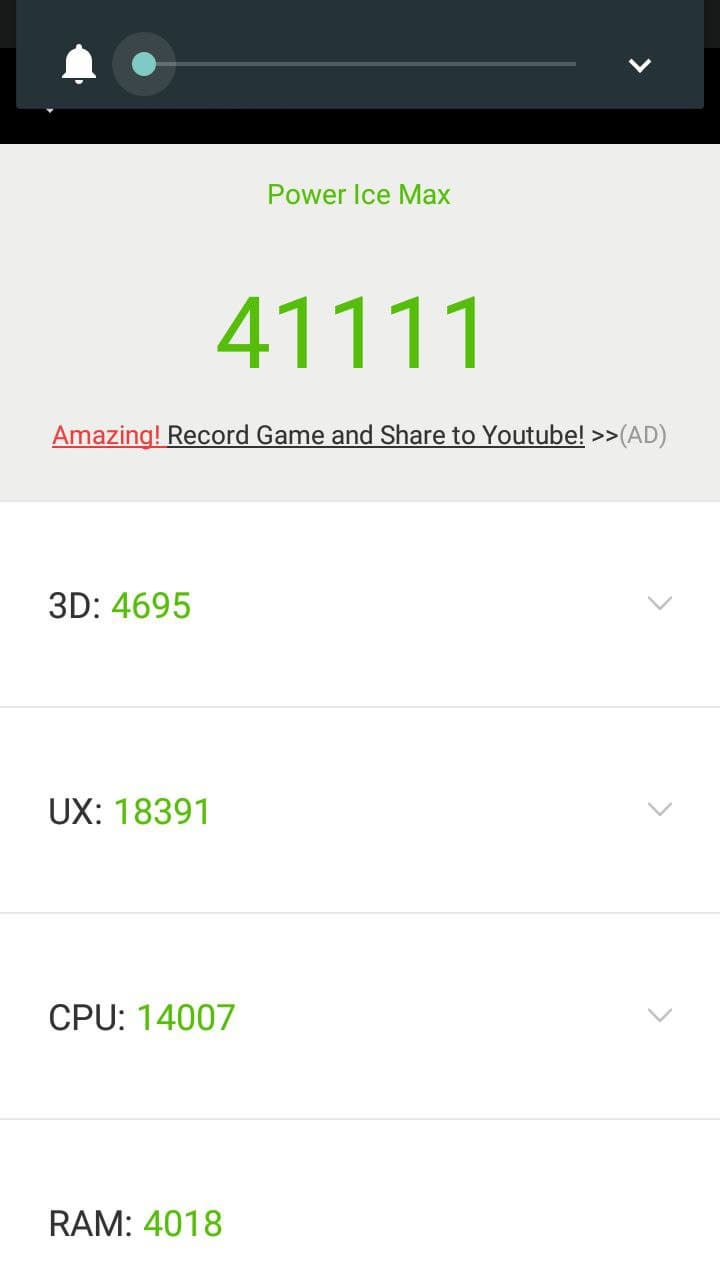Open the RAM score row
The width and height of the screenshot is (720, 1280).
point(360,1222)
